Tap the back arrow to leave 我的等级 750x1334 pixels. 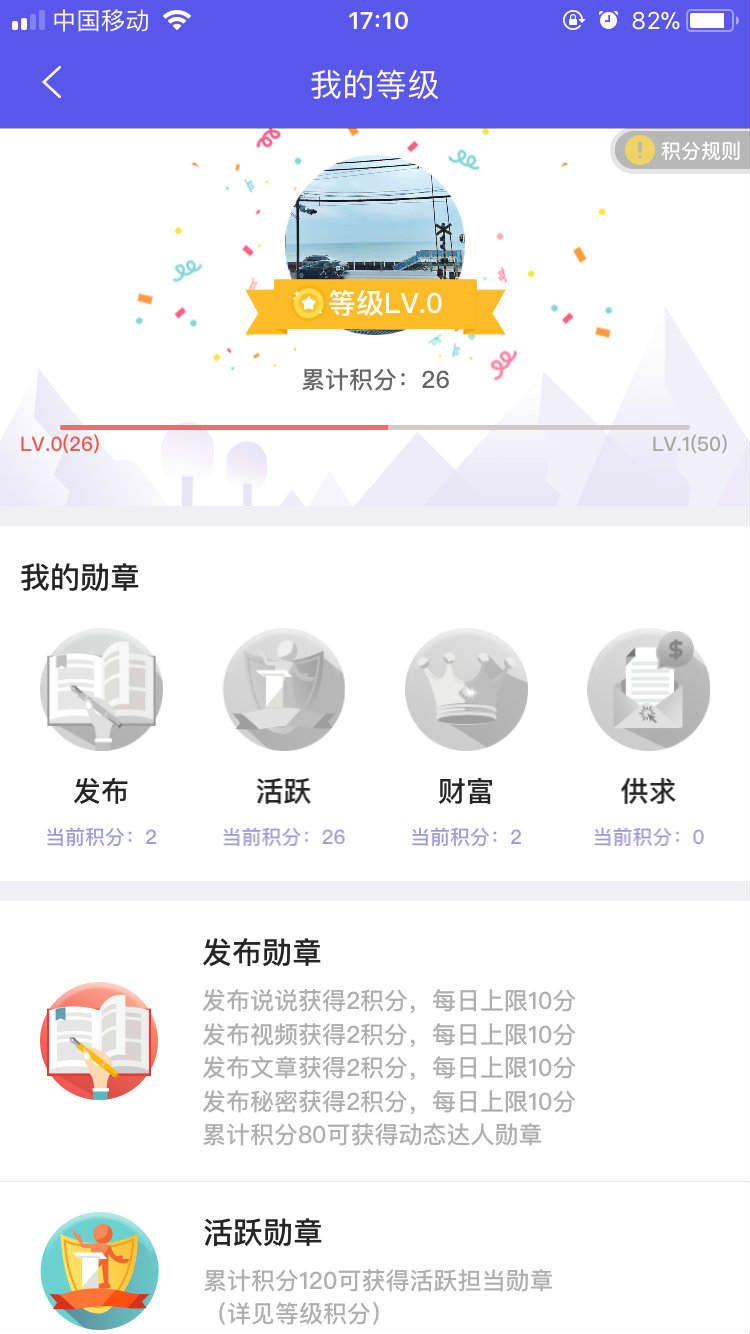click(52, 83)
